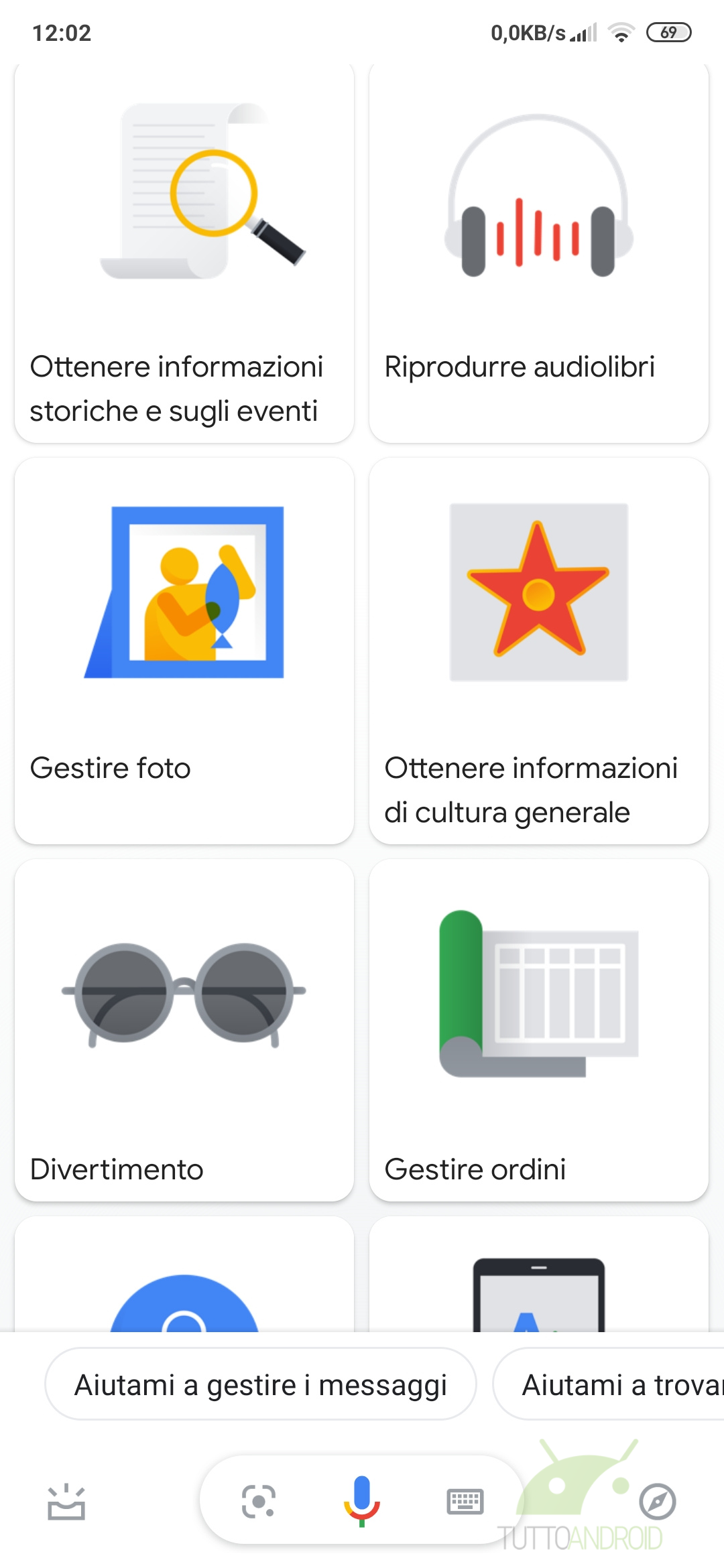724x1568 pixels.
Task: Tap the 'Aiutami a gestire i messaggi' chip
Action: coord(261,1384)
